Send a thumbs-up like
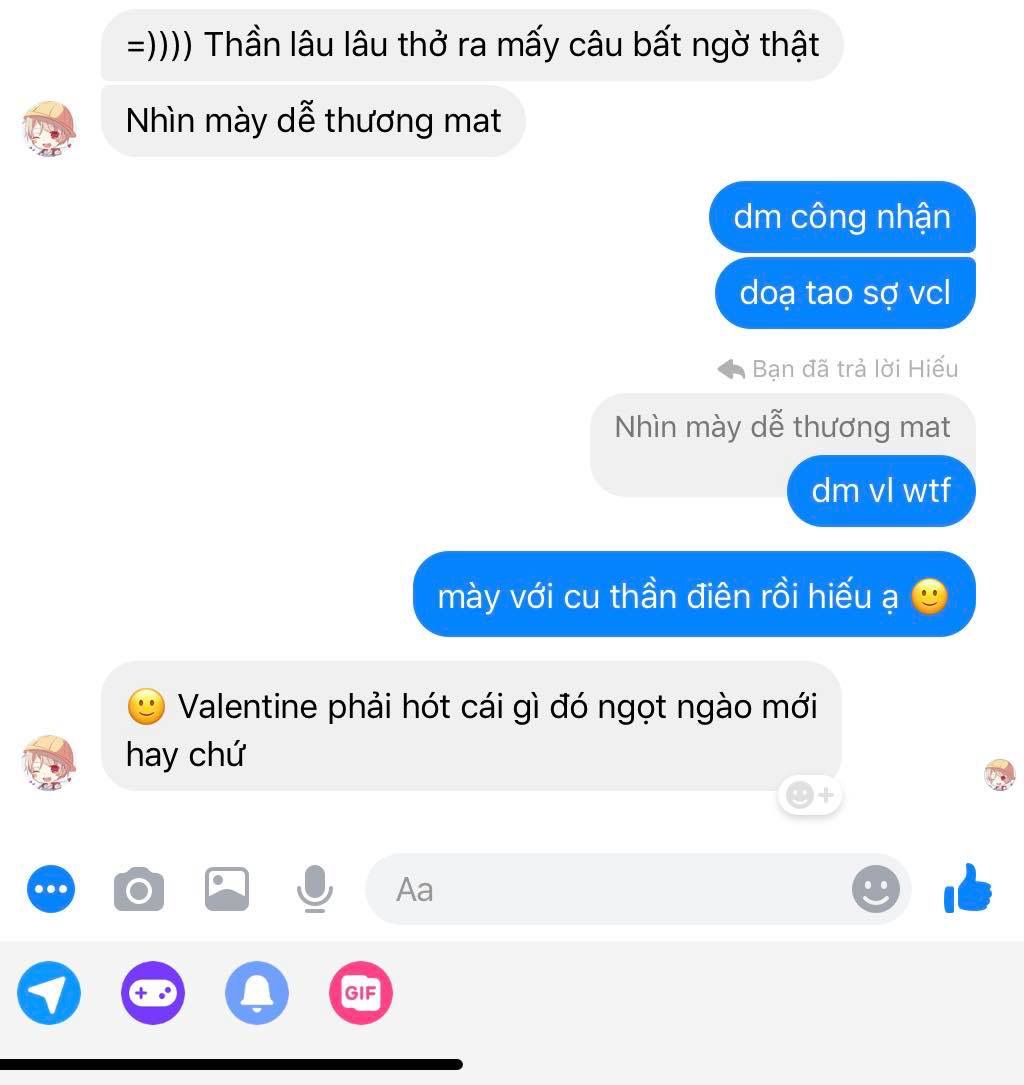 (x=968, y=888)
